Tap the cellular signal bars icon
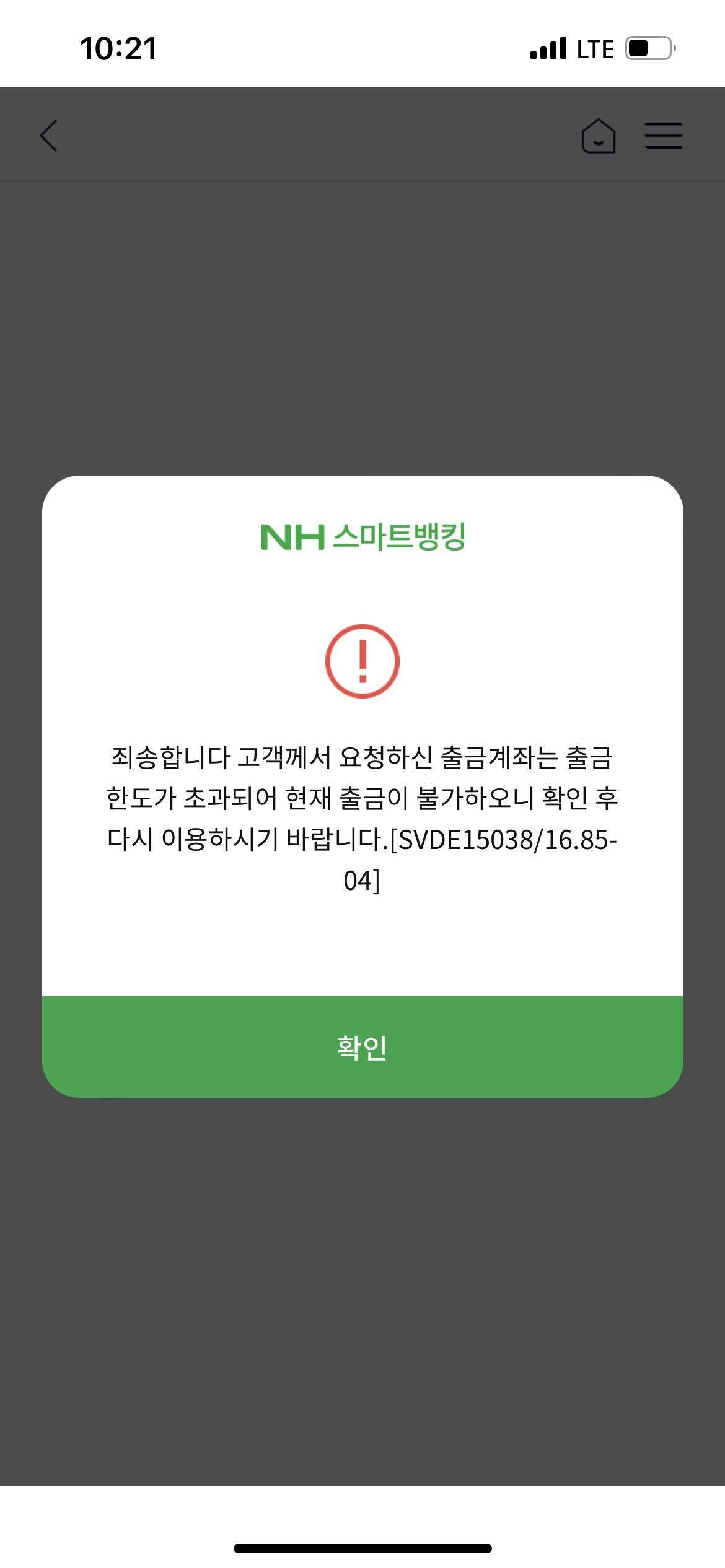 tap(548, 48)
